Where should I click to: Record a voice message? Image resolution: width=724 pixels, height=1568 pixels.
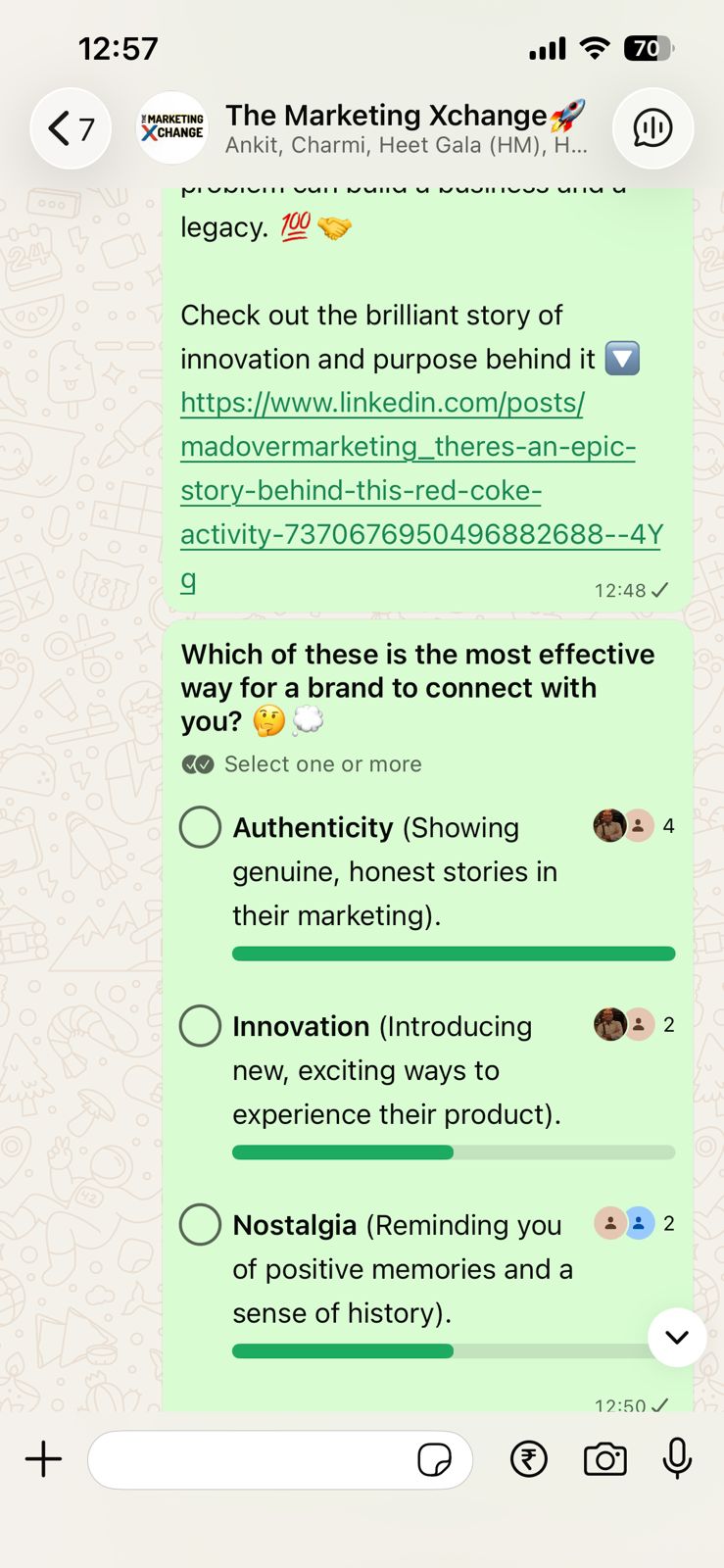pos(677,1459)
